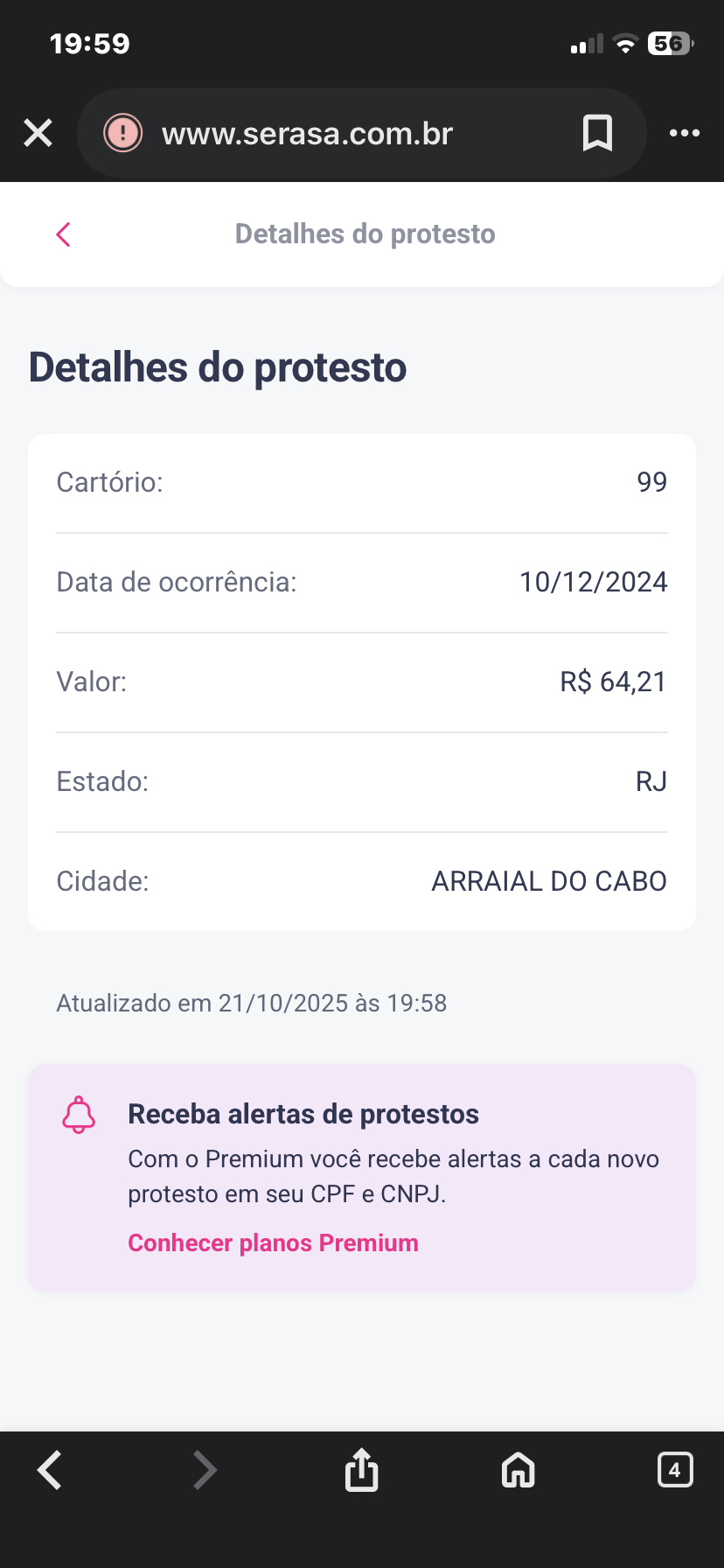Viewport: 724px width, 1568px height.
Task: View the four open tabs
Action: pos(674,1470)
